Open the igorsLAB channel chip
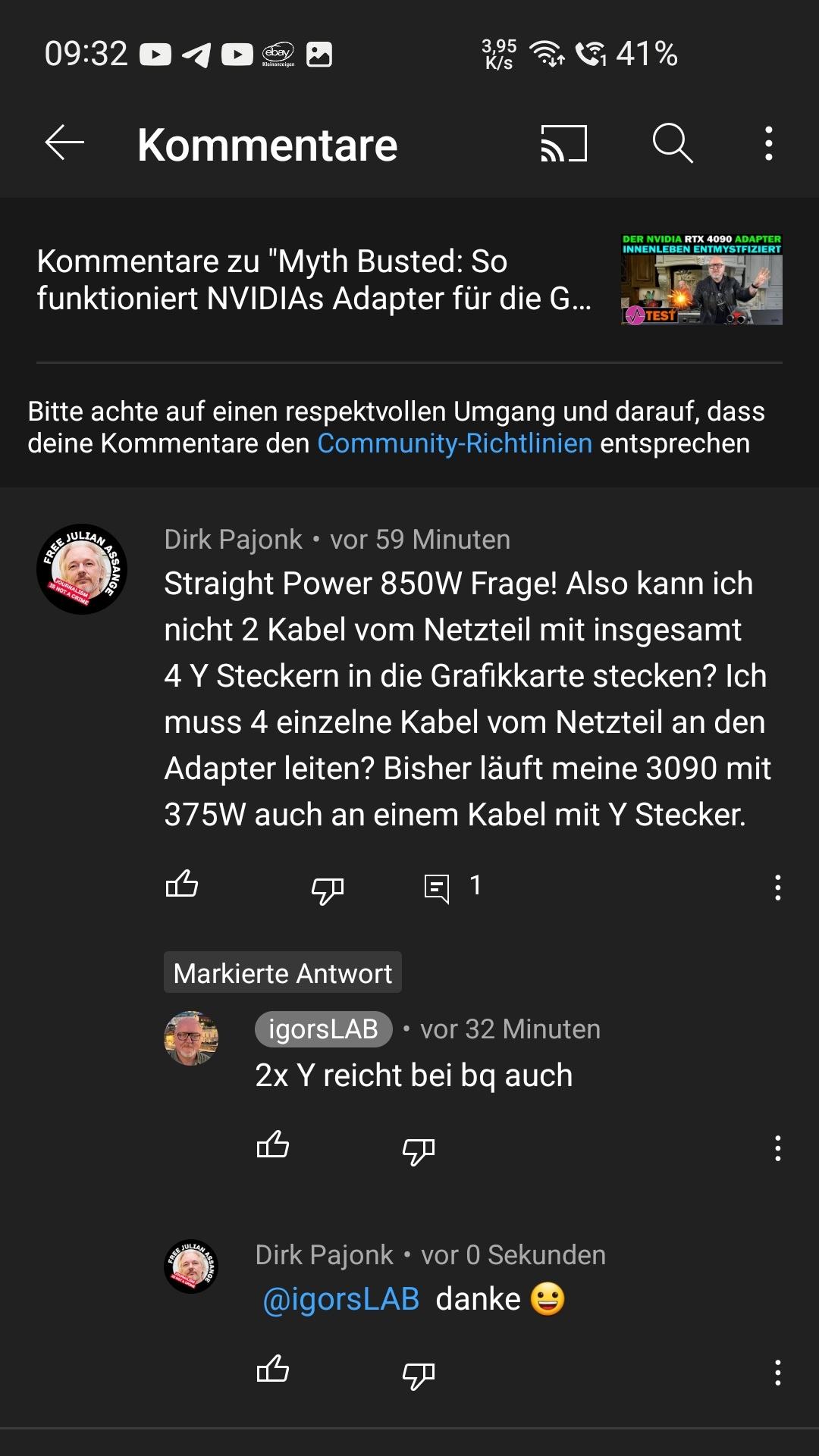 (x=323, y=1029)
